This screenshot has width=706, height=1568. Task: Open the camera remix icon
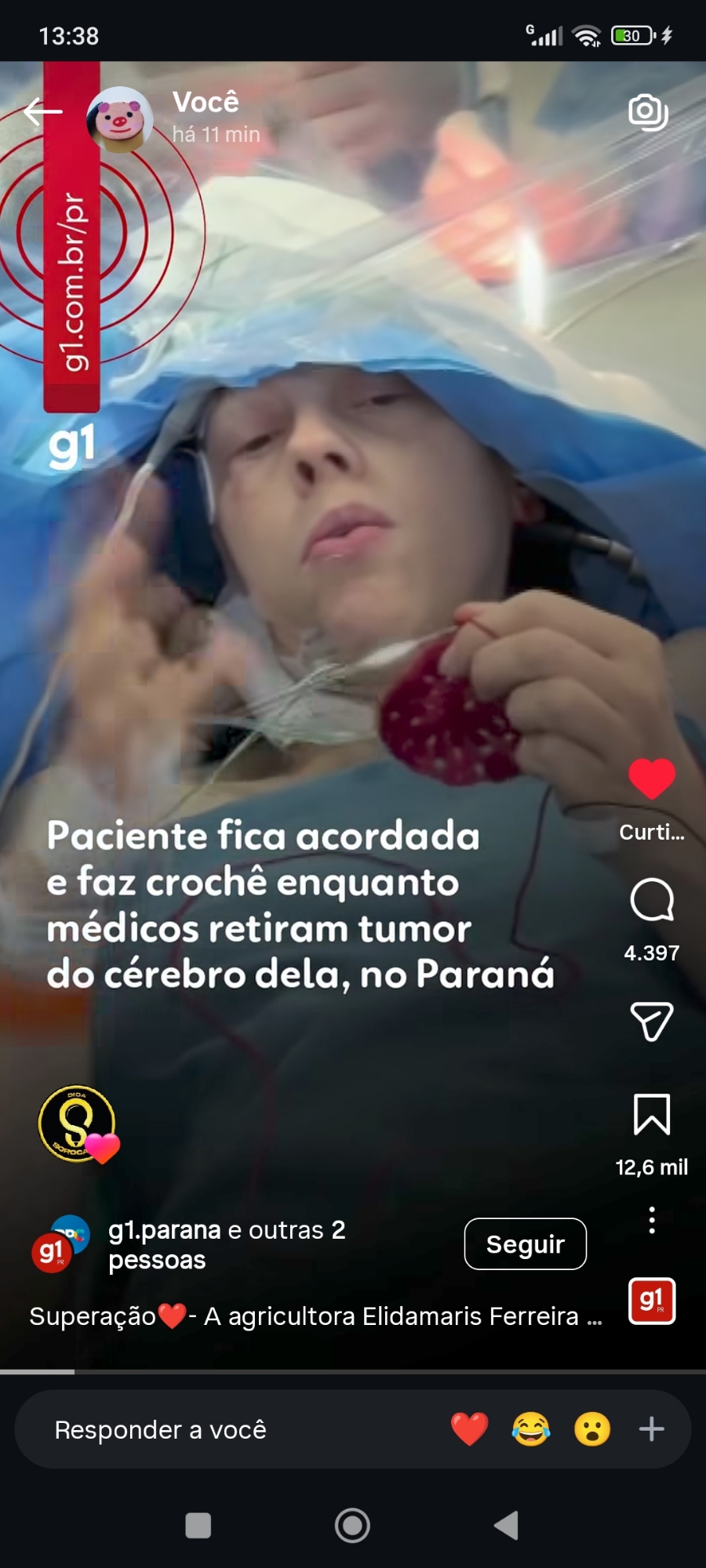tap(648, 112)
